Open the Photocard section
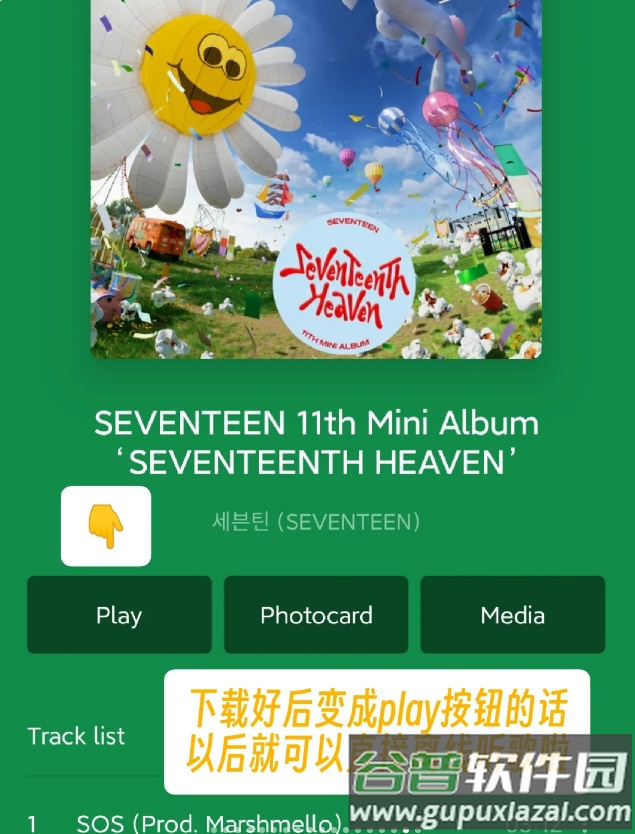 [x=316, y=615]
